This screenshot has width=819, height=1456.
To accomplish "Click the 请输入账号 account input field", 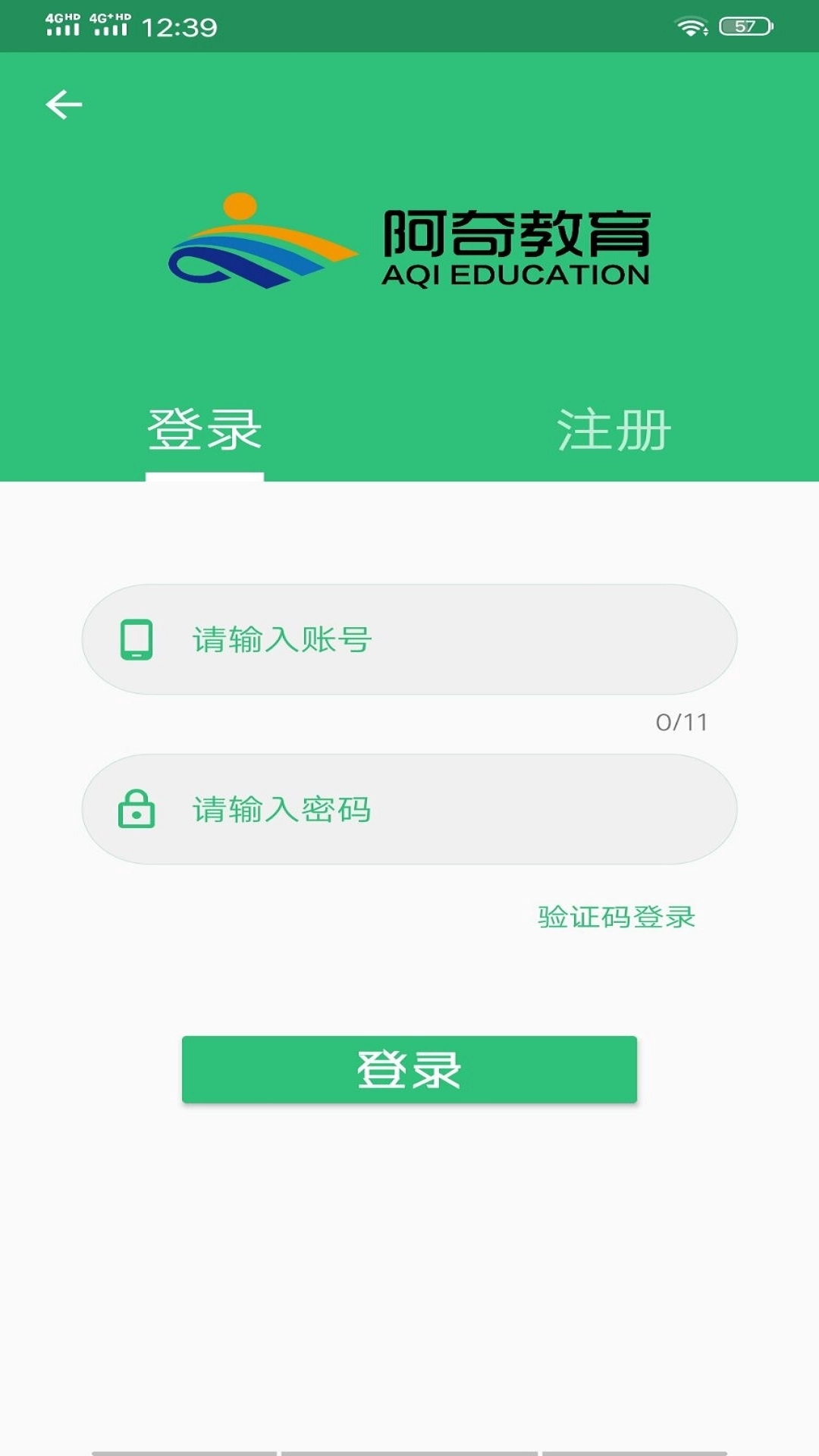I will coord(409,639).
